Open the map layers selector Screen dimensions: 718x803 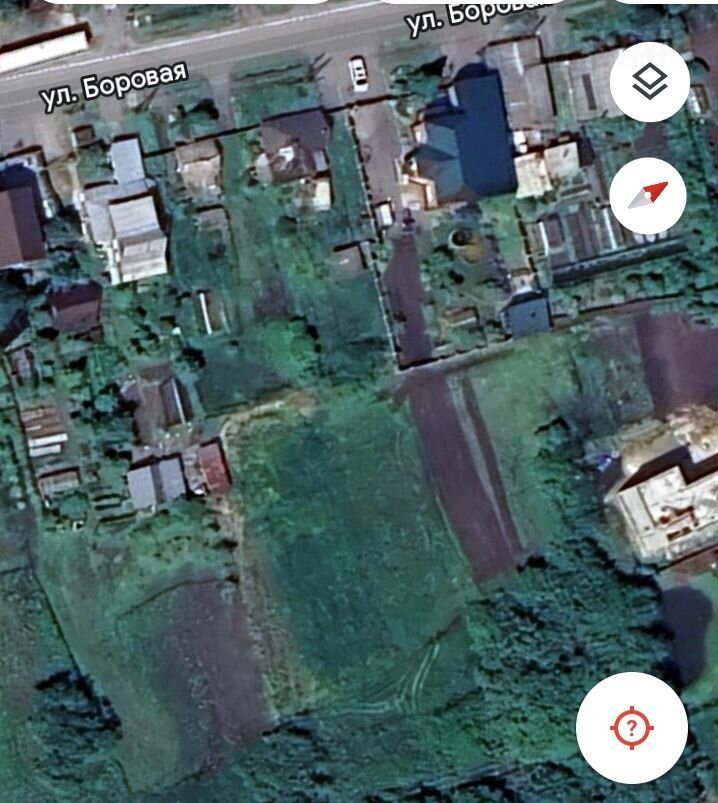649,82
